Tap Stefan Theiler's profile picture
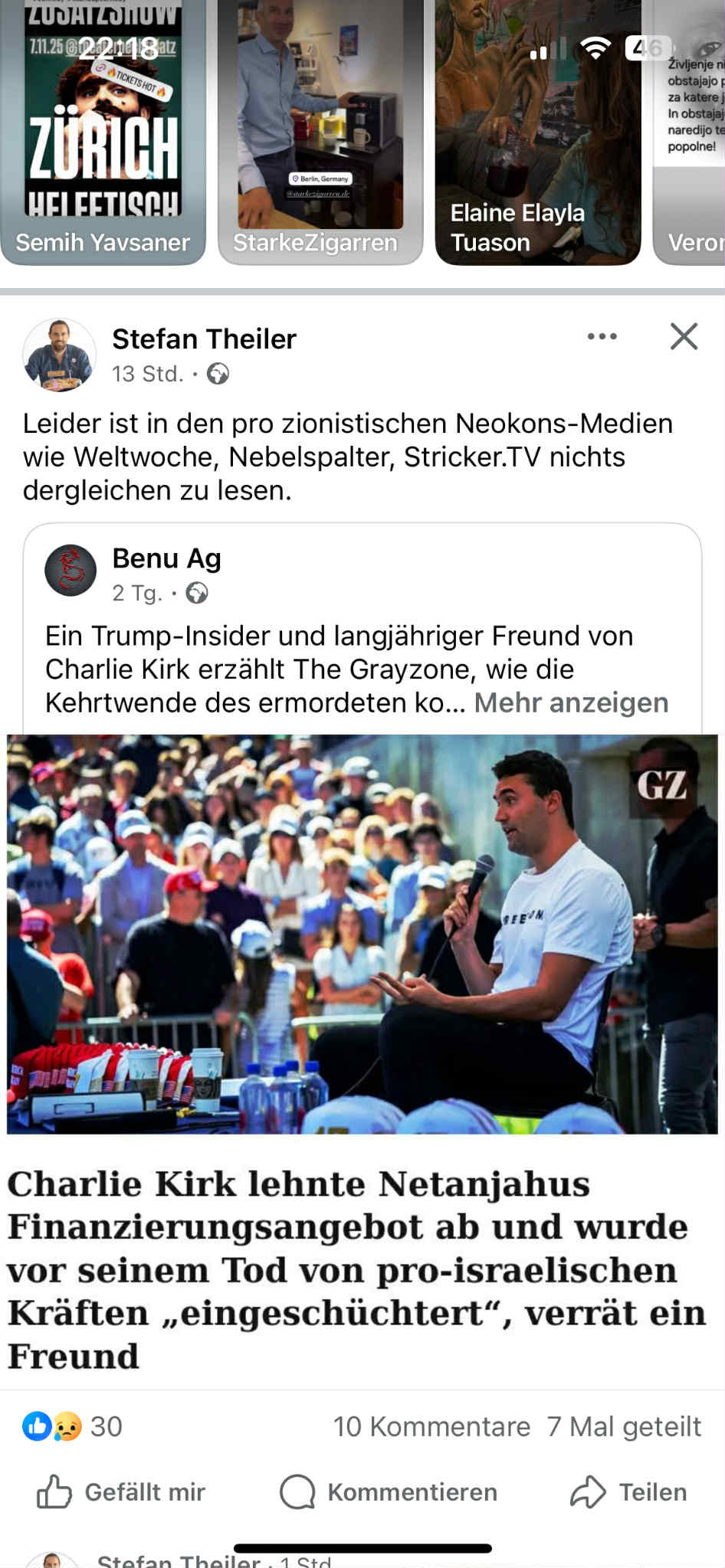Screen dimensions: 725x1568 coord(59,355)
